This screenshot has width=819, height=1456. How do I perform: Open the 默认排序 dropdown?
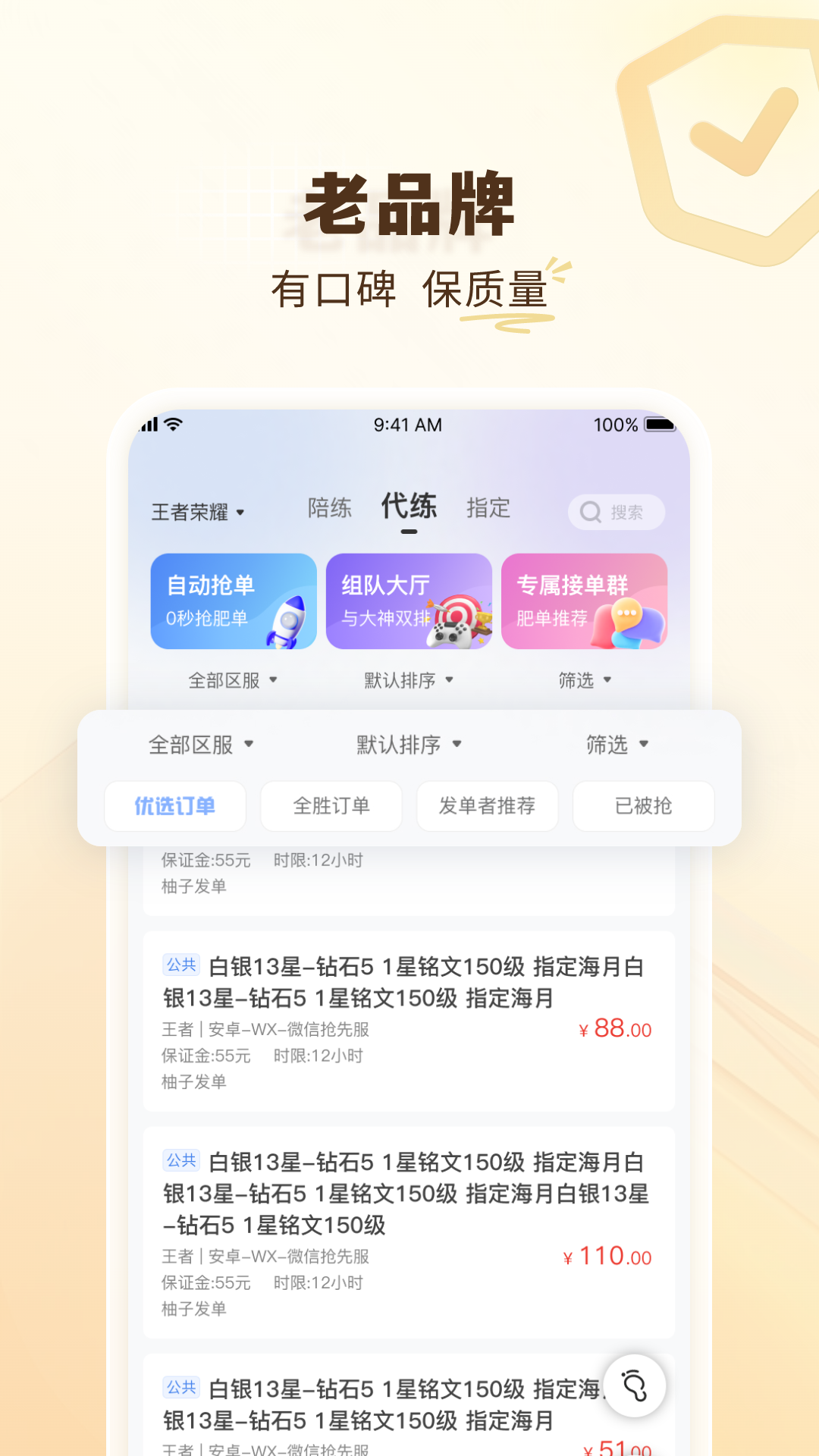(x=404, y=745)
